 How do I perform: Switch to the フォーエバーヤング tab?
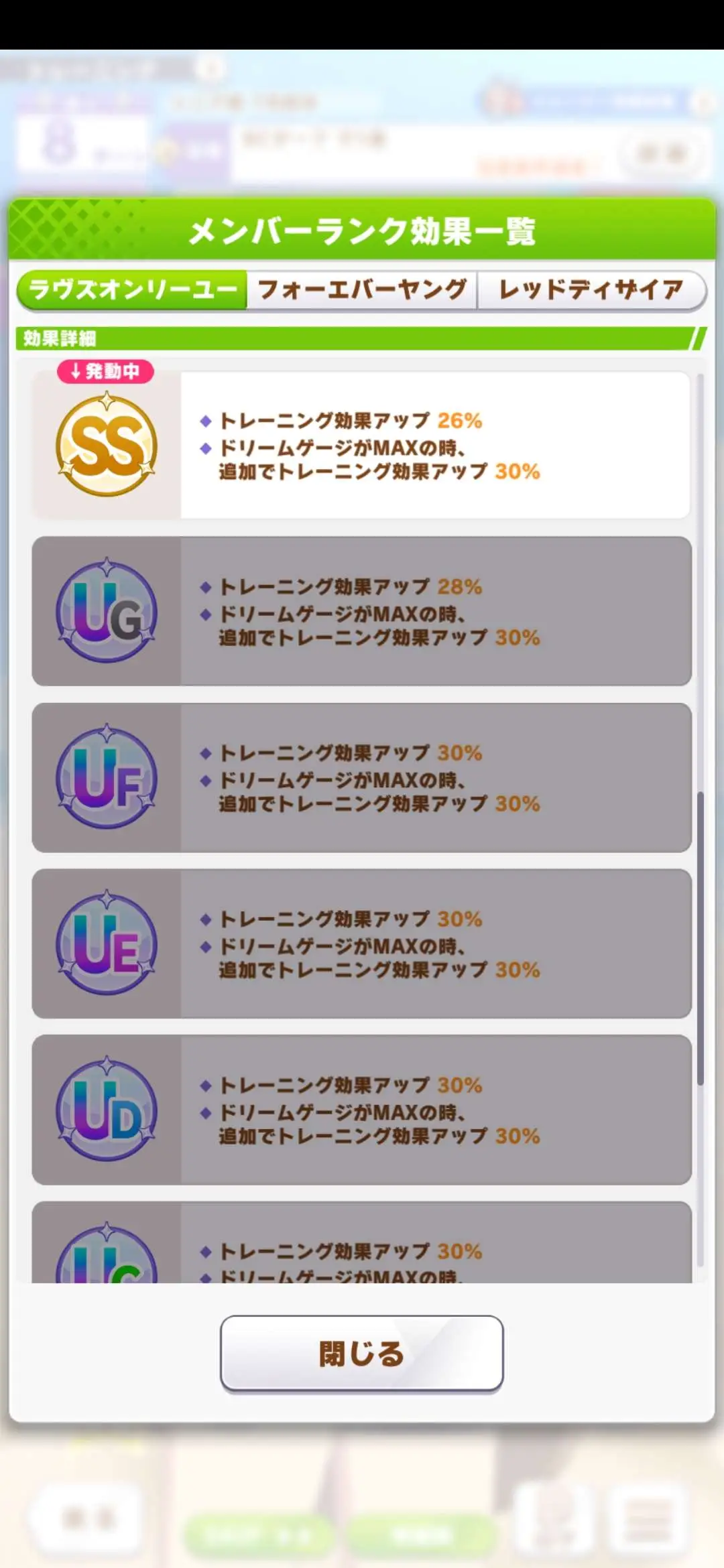362,289
